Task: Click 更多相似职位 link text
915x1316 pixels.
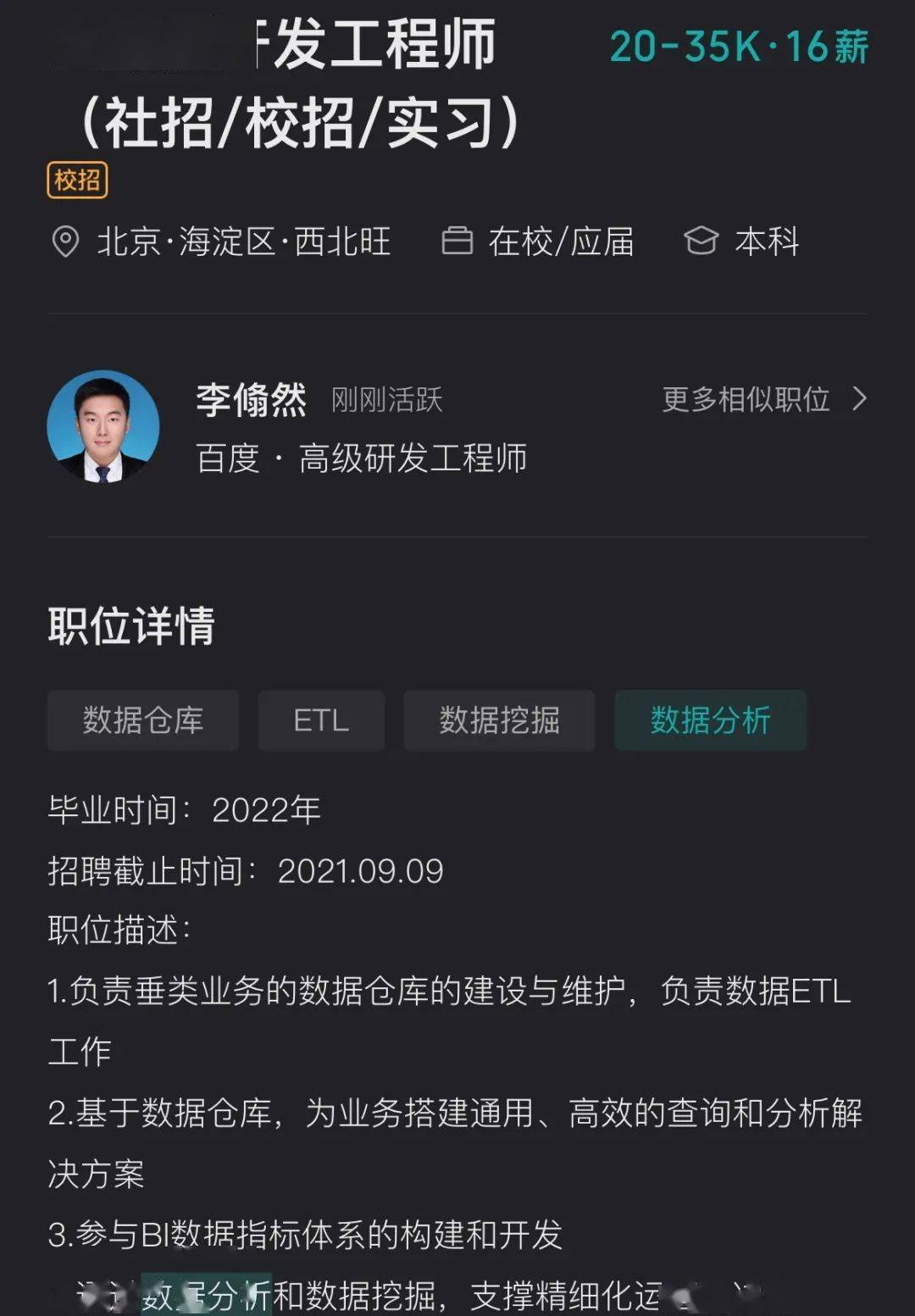Action: pyautogui.click(x=747, y=400)
